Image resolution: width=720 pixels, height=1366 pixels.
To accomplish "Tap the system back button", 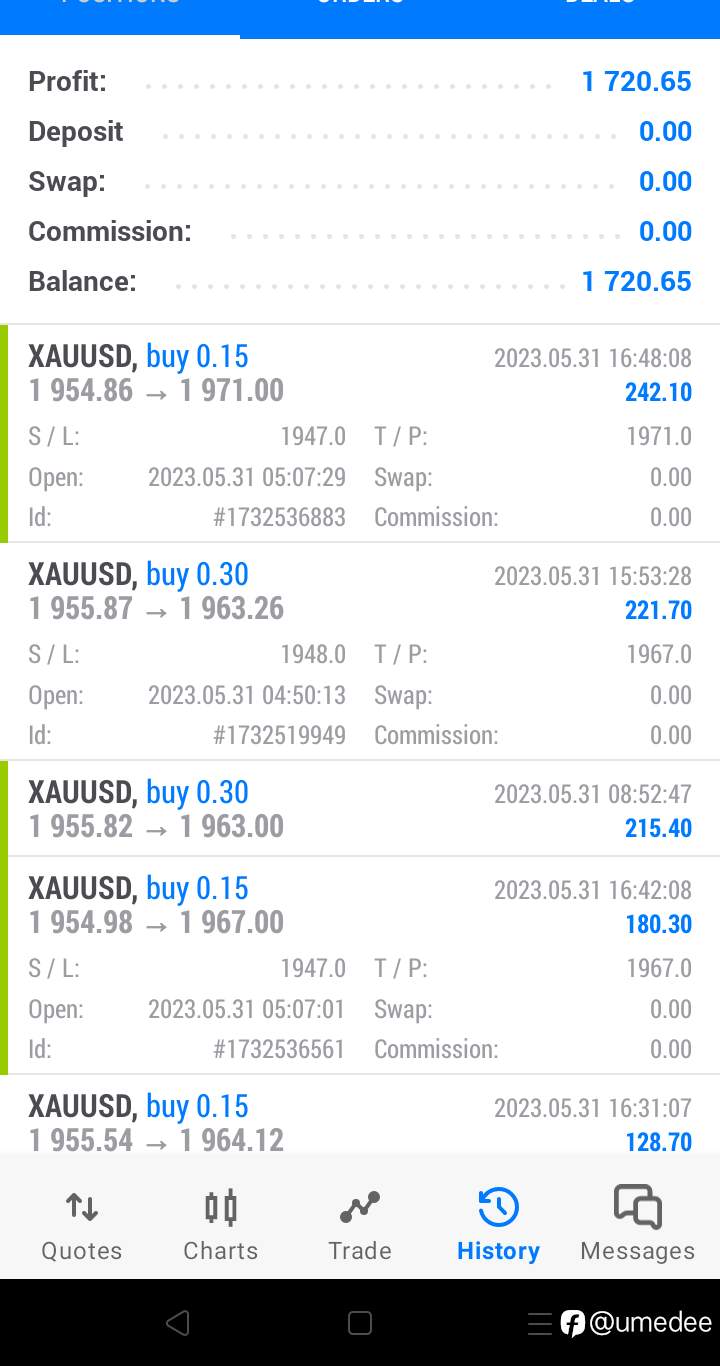I will coord(178,1323).
